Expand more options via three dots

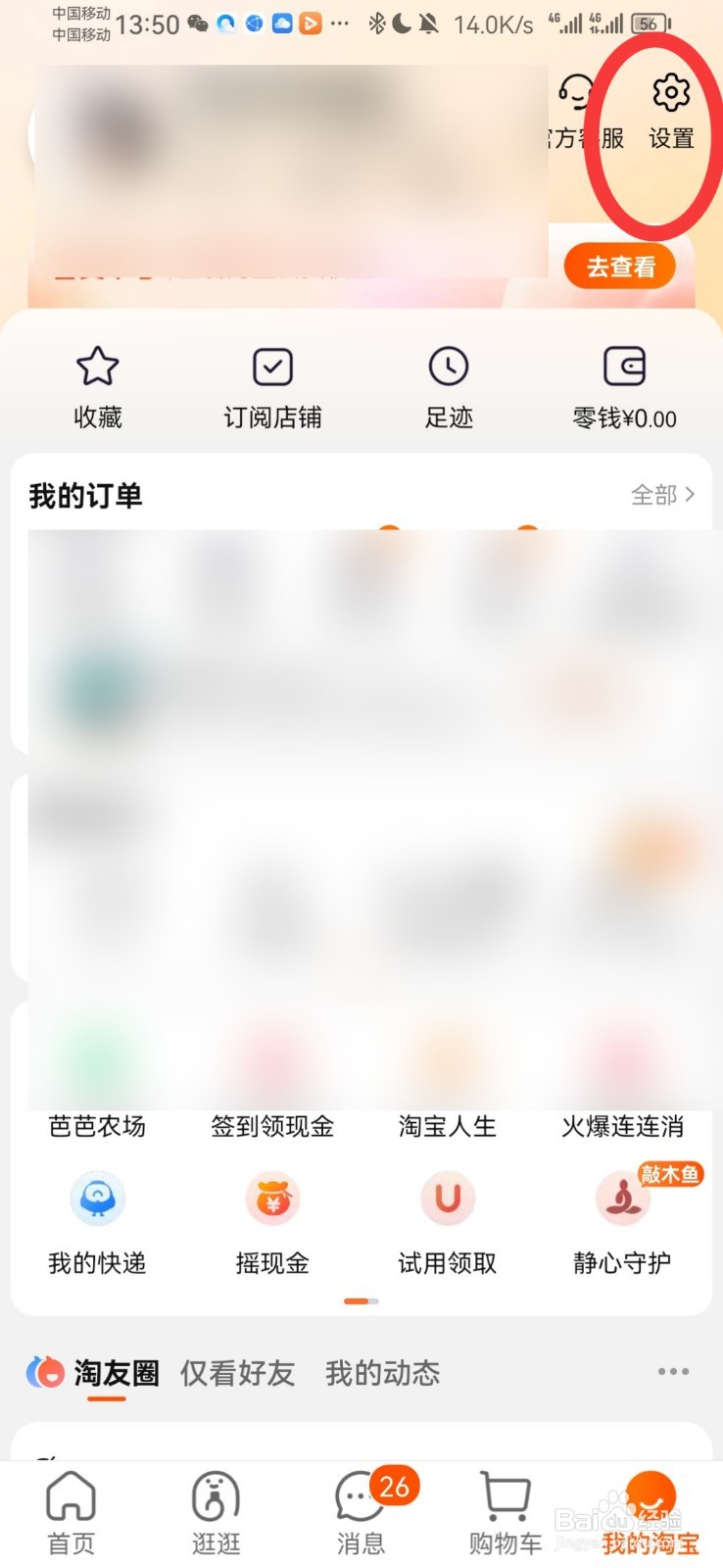673,1372
